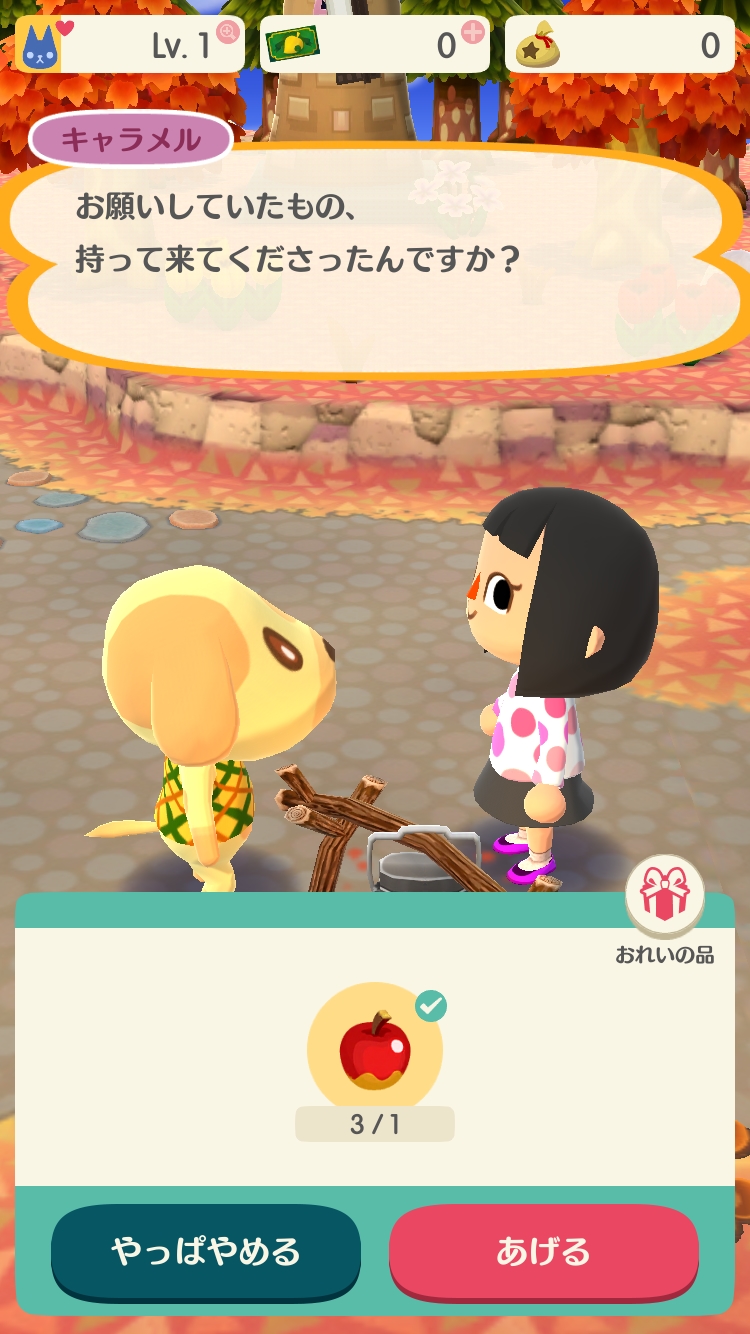Open the おれいの品 reward gift icon
Viewport: 750px width, 1334px height.
(664, 895)
